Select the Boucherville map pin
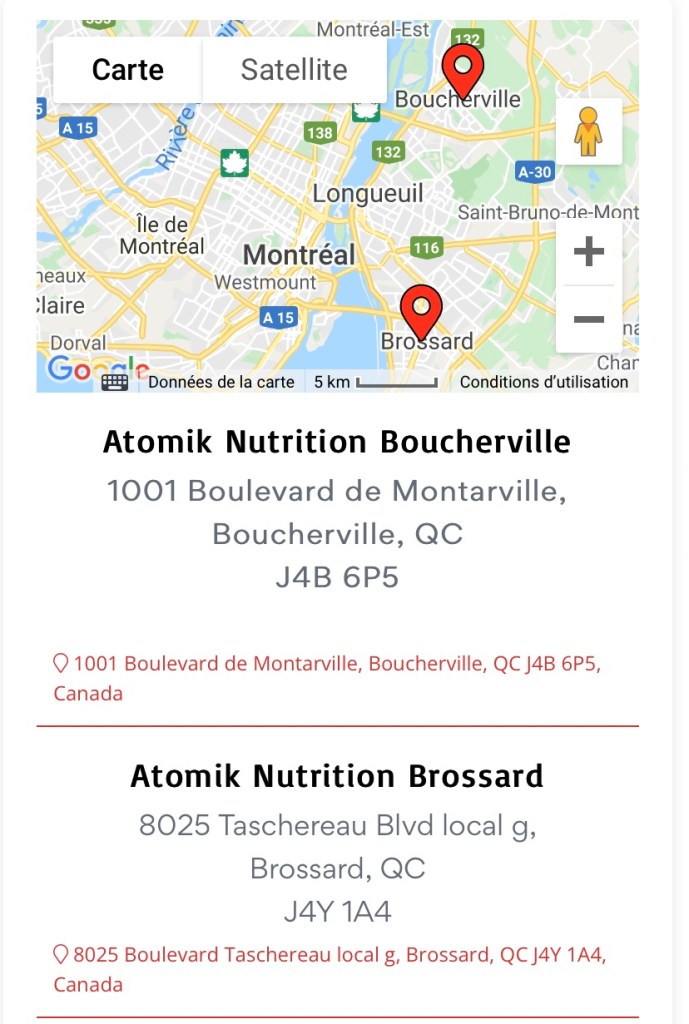 [463, 66]
